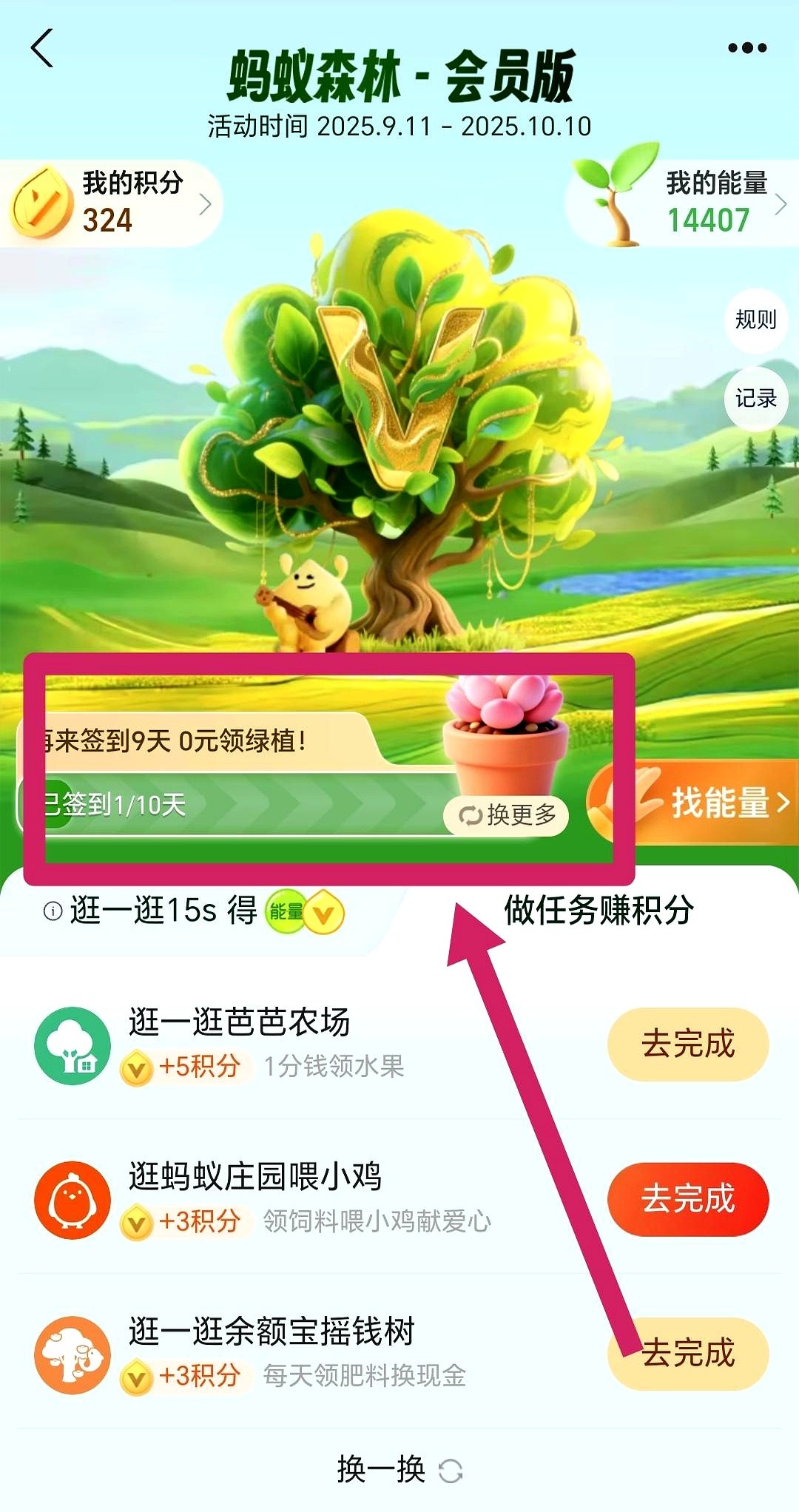Go back using the top-left arrow
Viewport: 799px width, 1512px height.
pyautogui.click(x=43, y=49)
